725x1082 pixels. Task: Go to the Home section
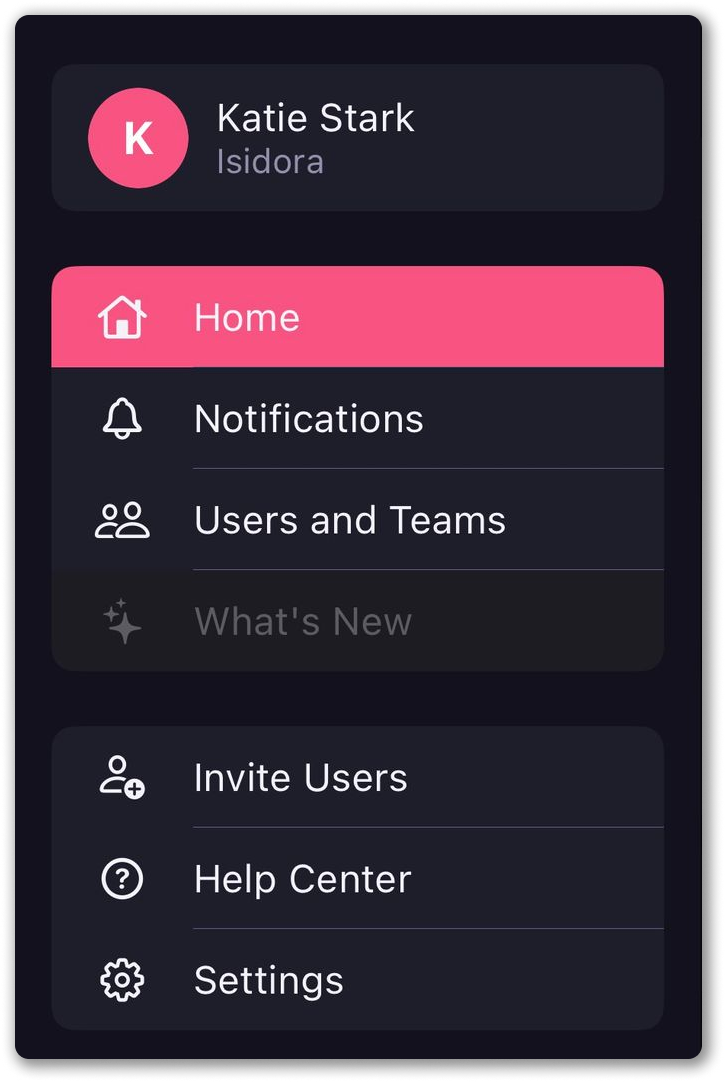click(x=357, y=317)
